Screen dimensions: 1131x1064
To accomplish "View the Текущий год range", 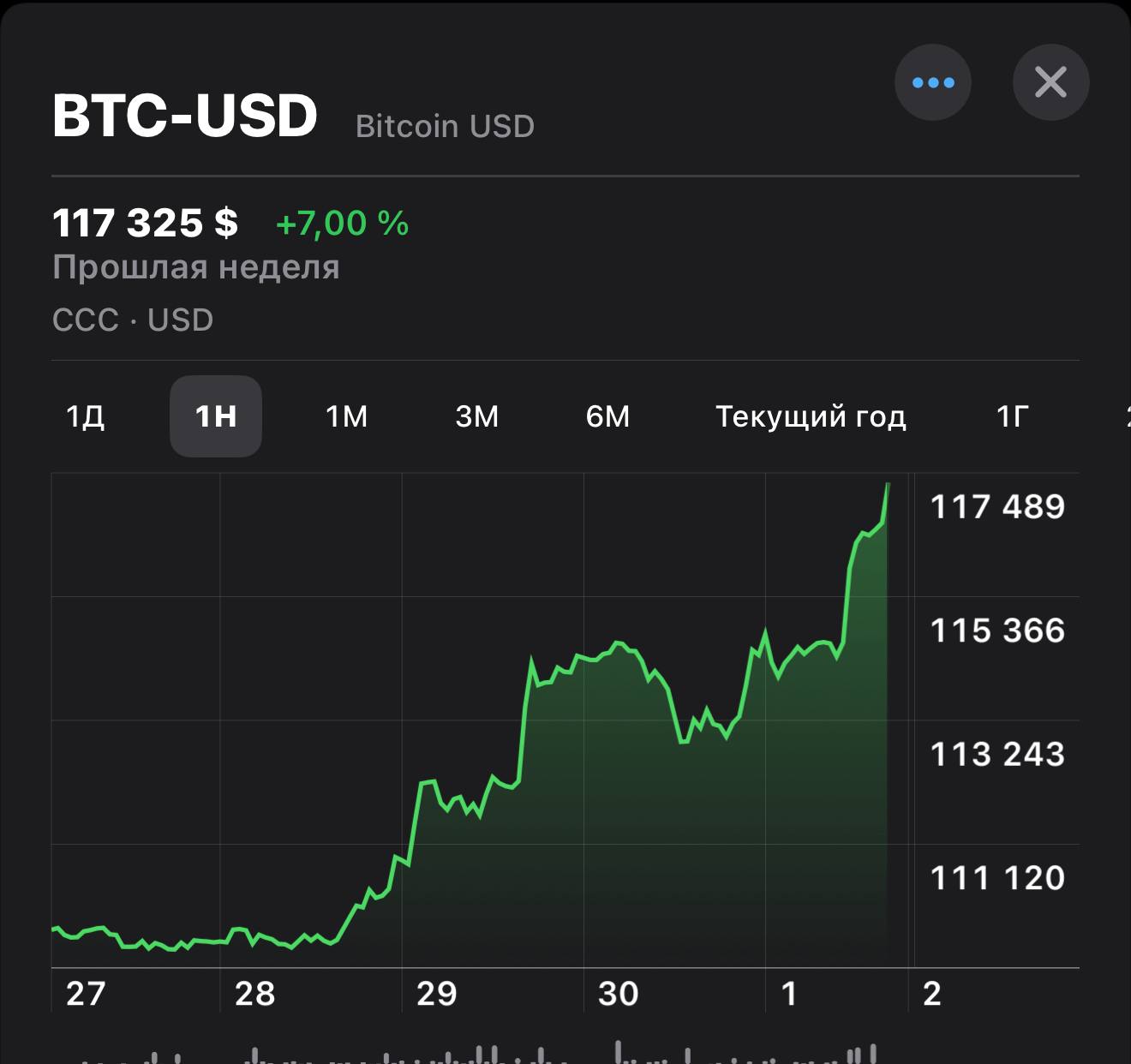I will point(811,416).
